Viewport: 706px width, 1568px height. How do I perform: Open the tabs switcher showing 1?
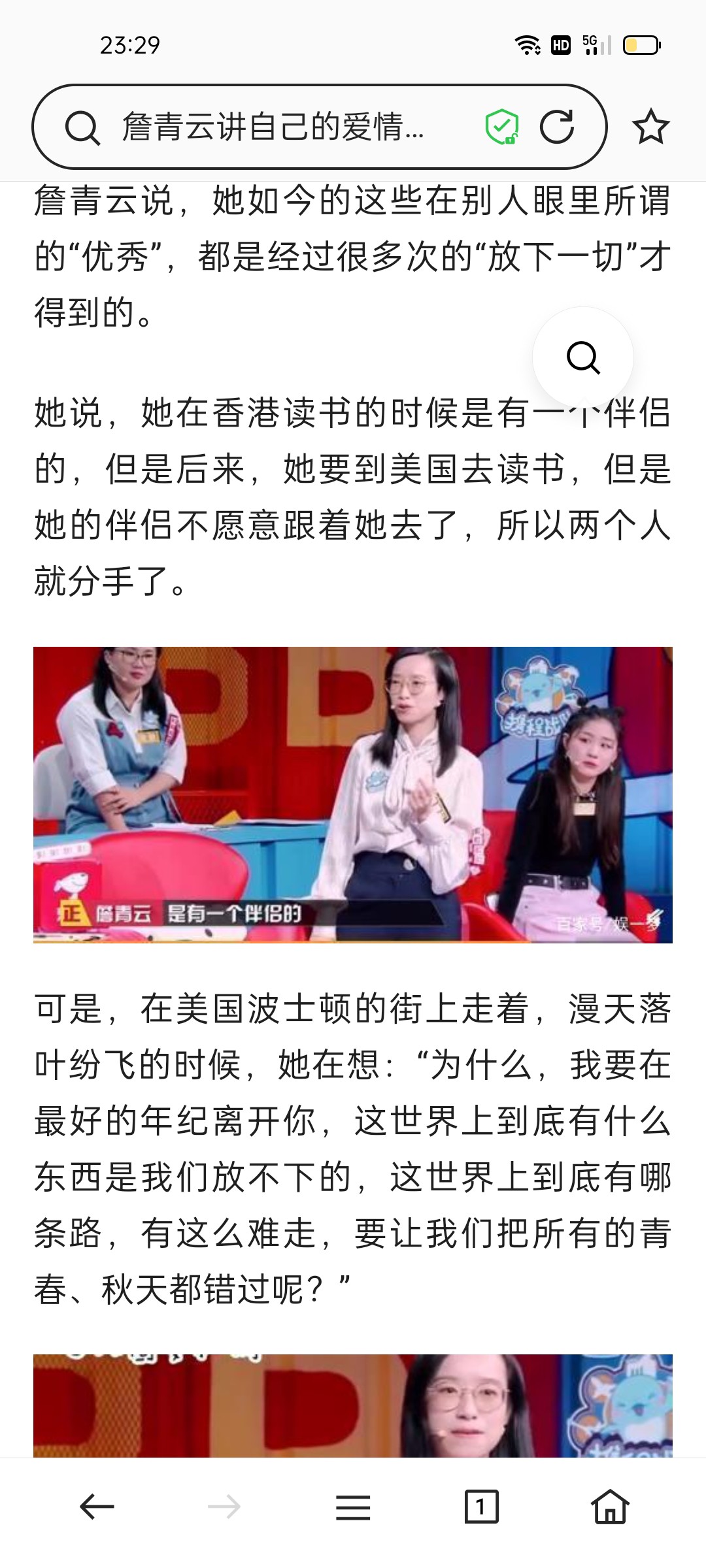point(481,1507)
